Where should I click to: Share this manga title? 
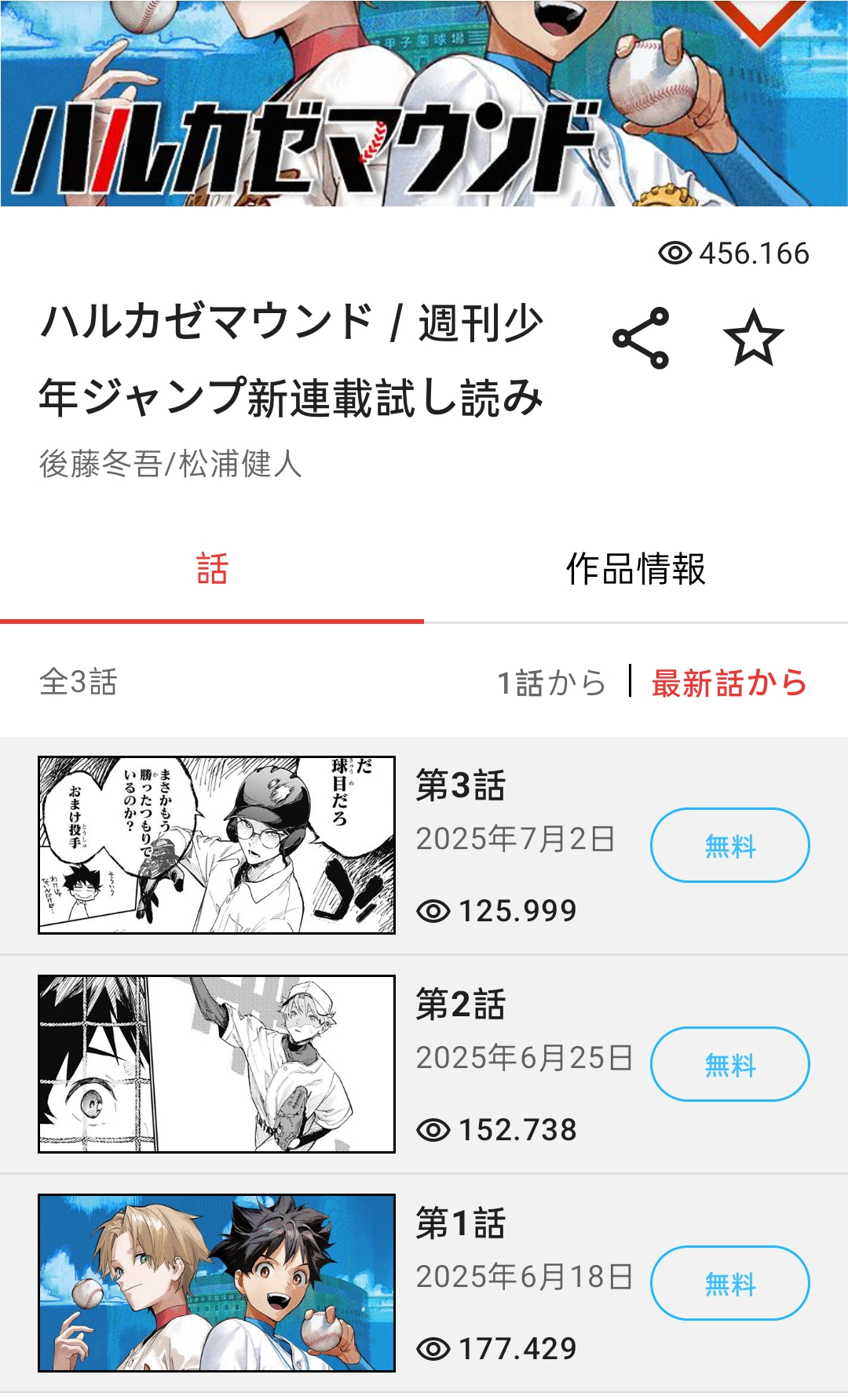641,338
